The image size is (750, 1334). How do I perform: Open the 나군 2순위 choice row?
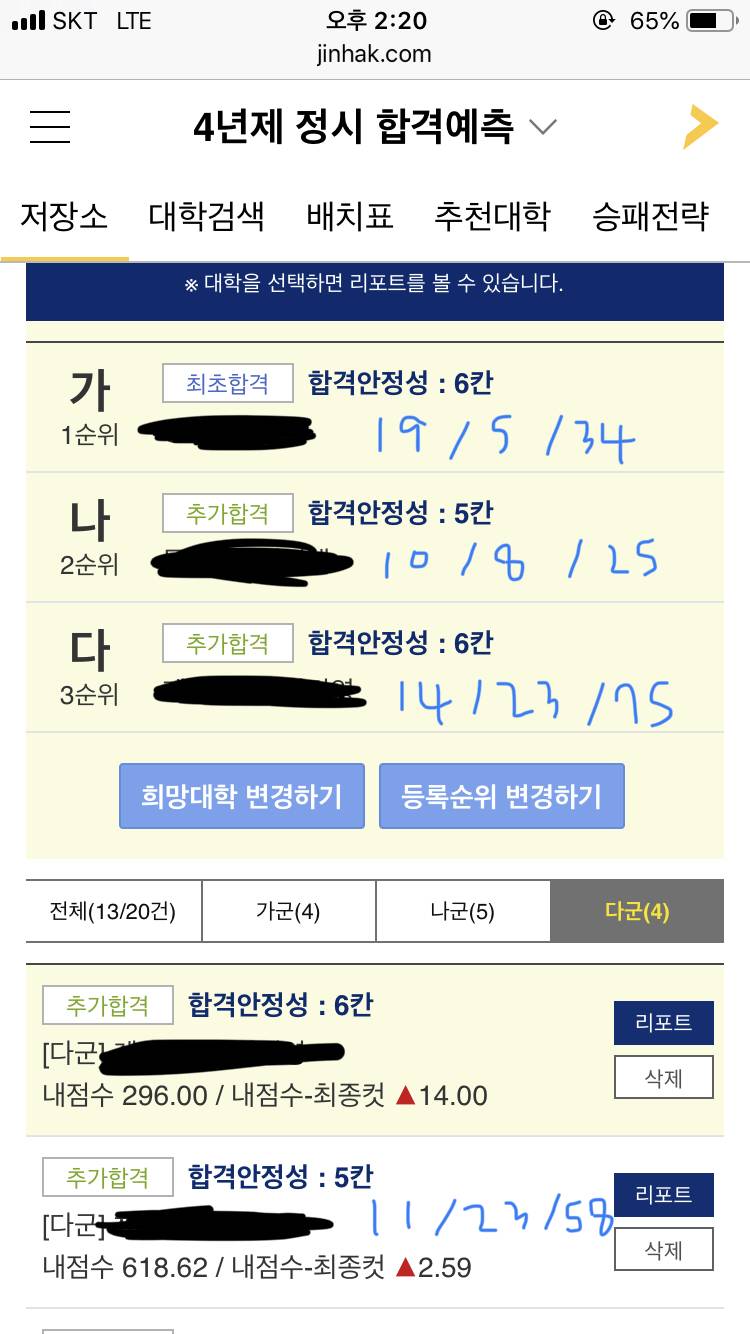pos(375,538)
